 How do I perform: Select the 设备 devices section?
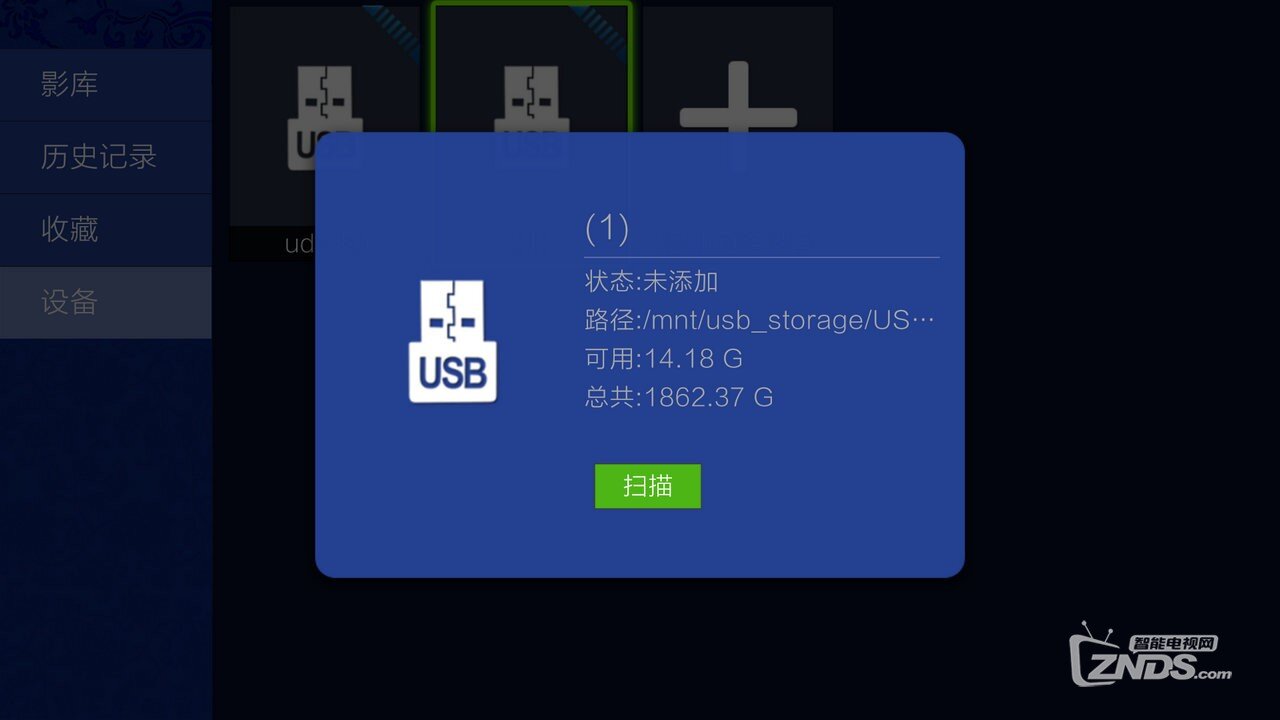click(x=105, y=302)
